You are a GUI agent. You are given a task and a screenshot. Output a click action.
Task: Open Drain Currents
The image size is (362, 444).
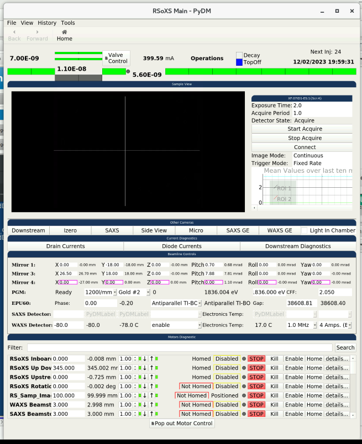[x=65, y=246]
